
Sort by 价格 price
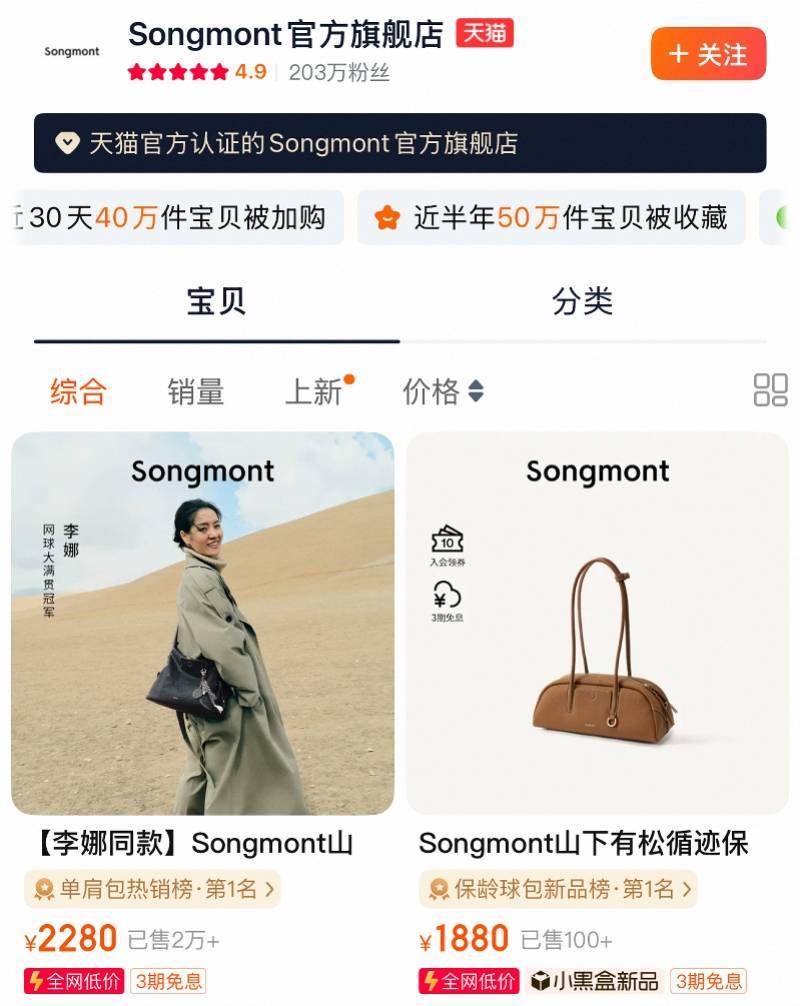(x=442, y=391)
